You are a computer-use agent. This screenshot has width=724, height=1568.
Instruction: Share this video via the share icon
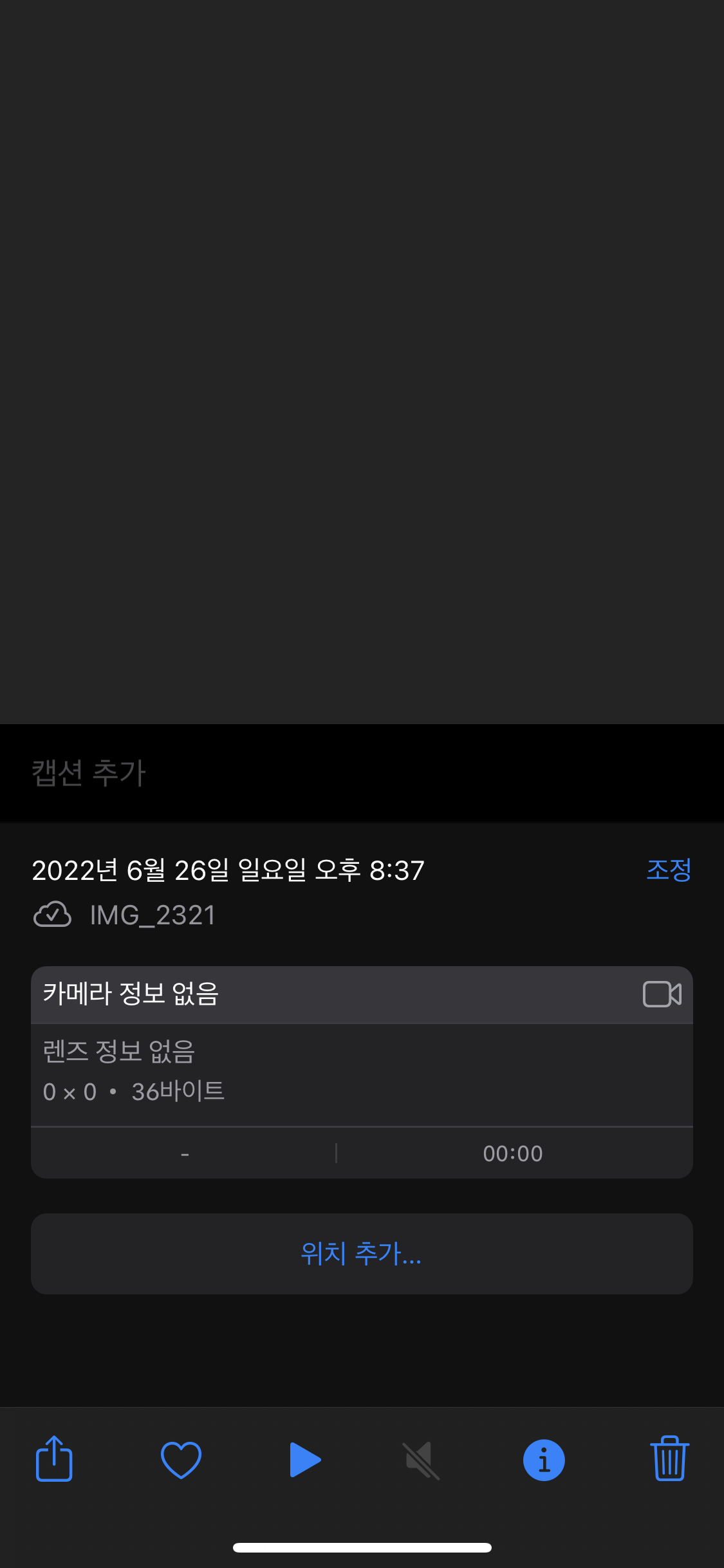coord(54,1459)
